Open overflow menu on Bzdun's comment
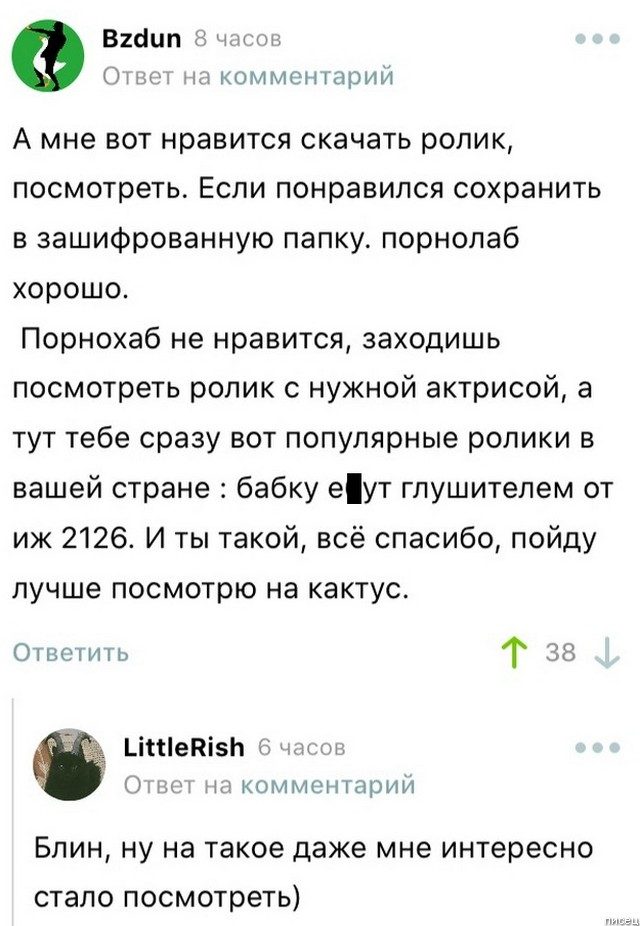 click(598, 40)
